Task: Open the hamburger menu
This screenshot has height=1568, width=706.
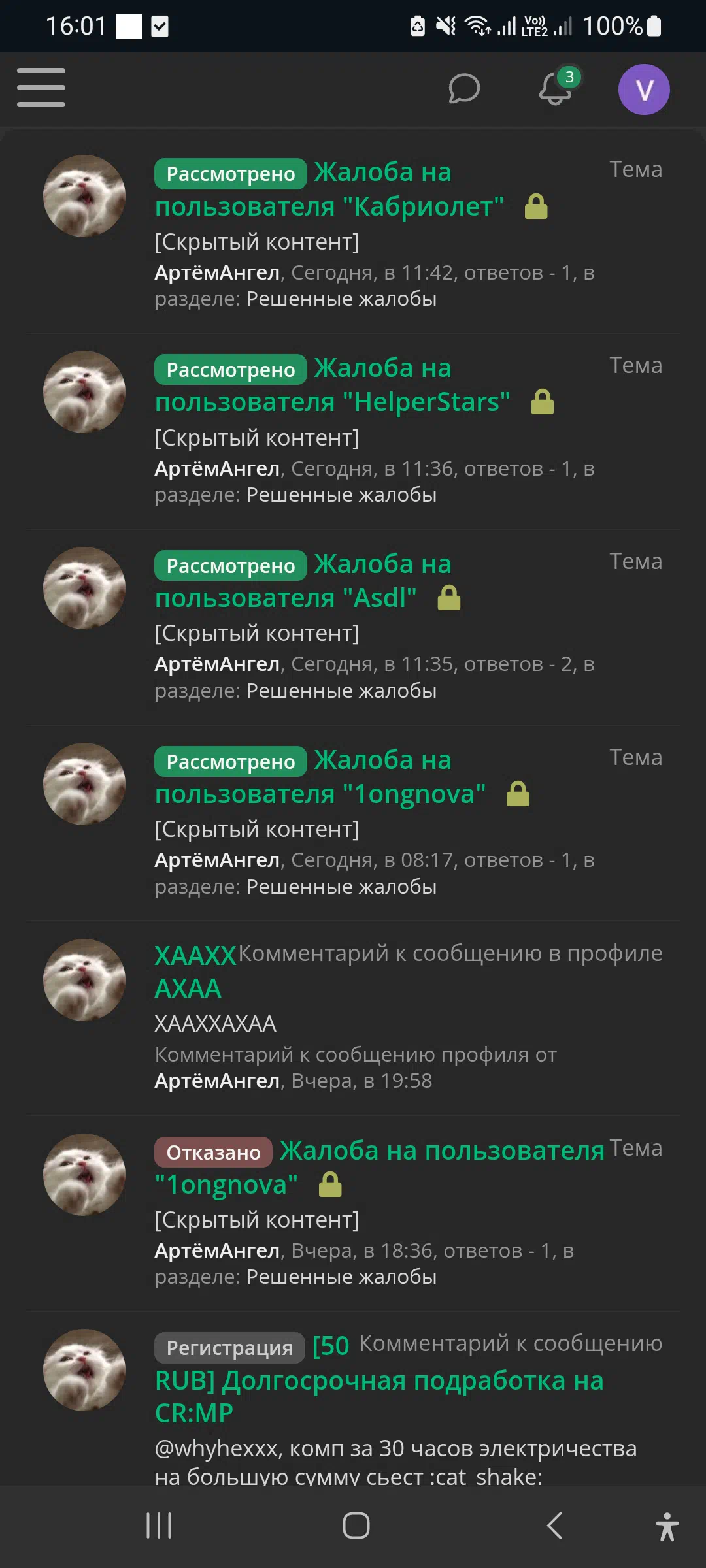Action: 41,88
